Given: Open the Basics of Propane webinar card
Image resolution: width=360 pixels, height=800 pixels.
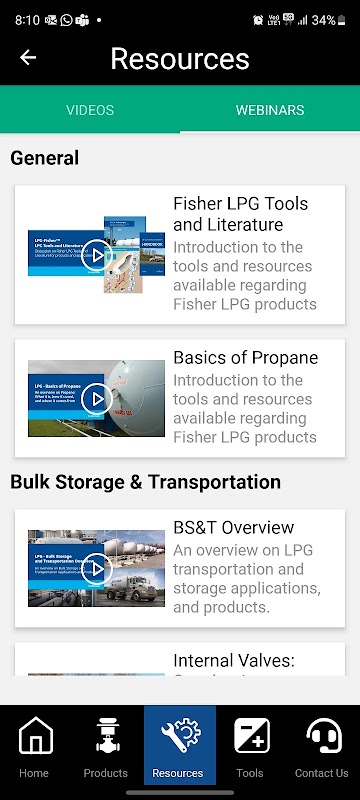Looking at the screenshot, I should point(180,398).
